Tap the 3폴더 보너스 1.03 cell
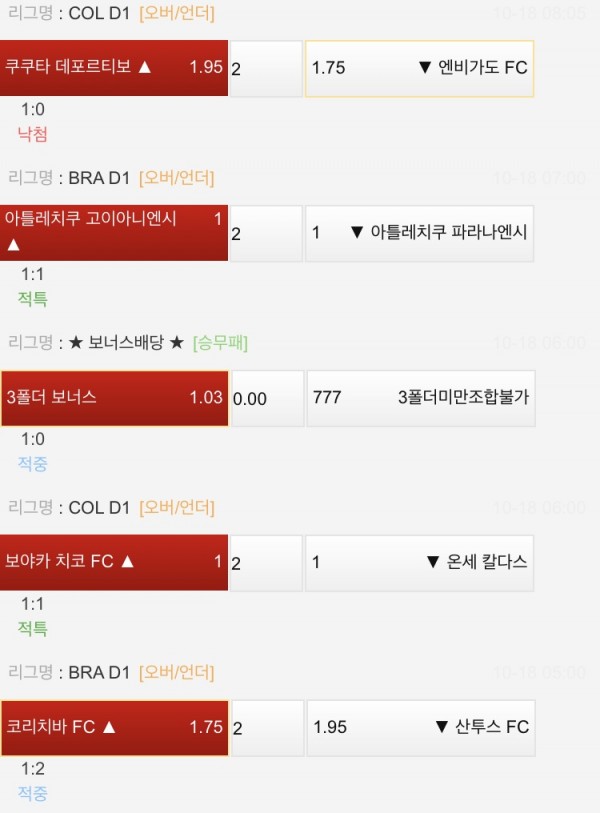600x813 pixels. (114, 398)
